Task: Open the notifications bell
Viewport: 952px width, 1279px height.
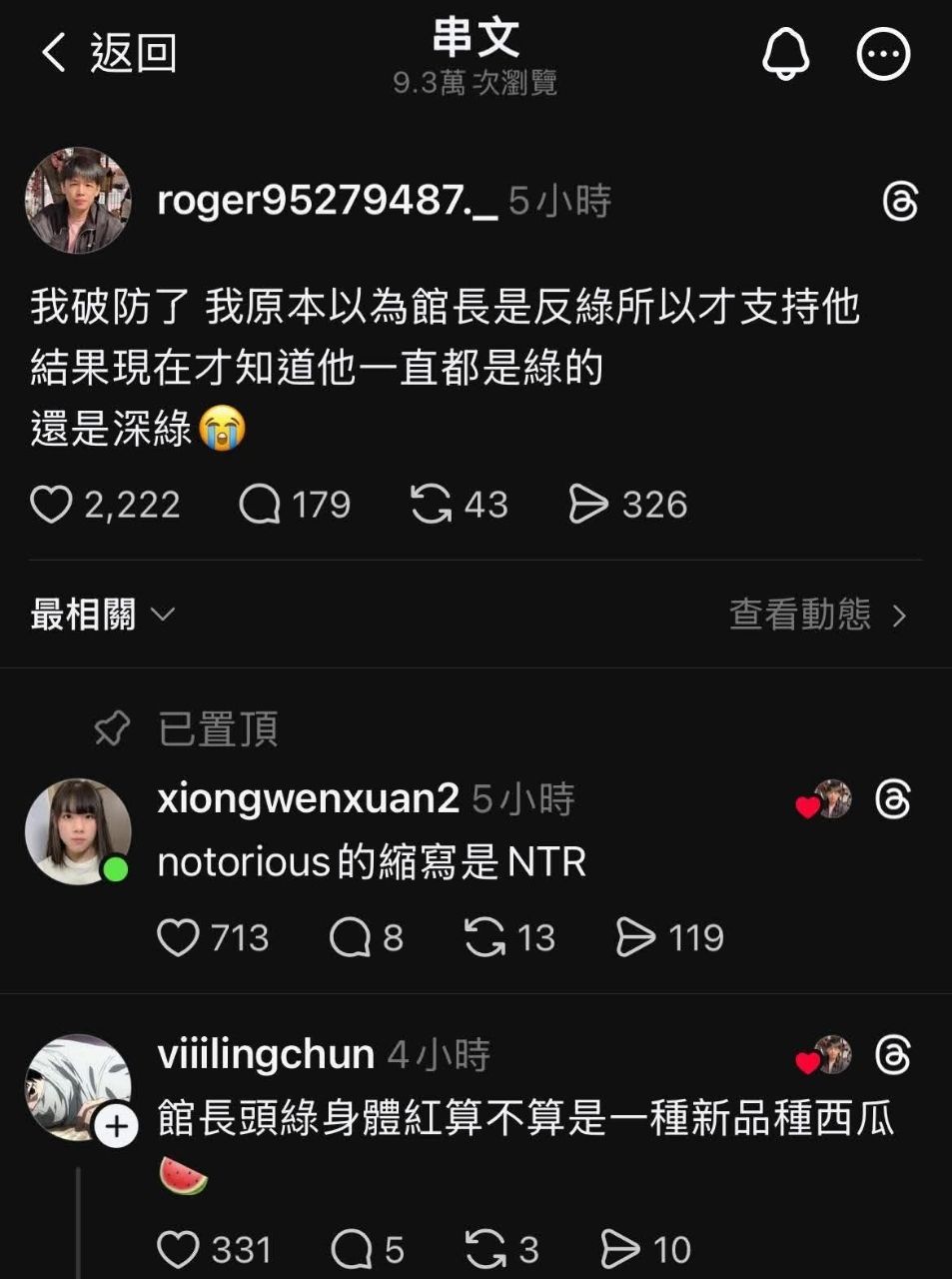Action: (786, 52)
